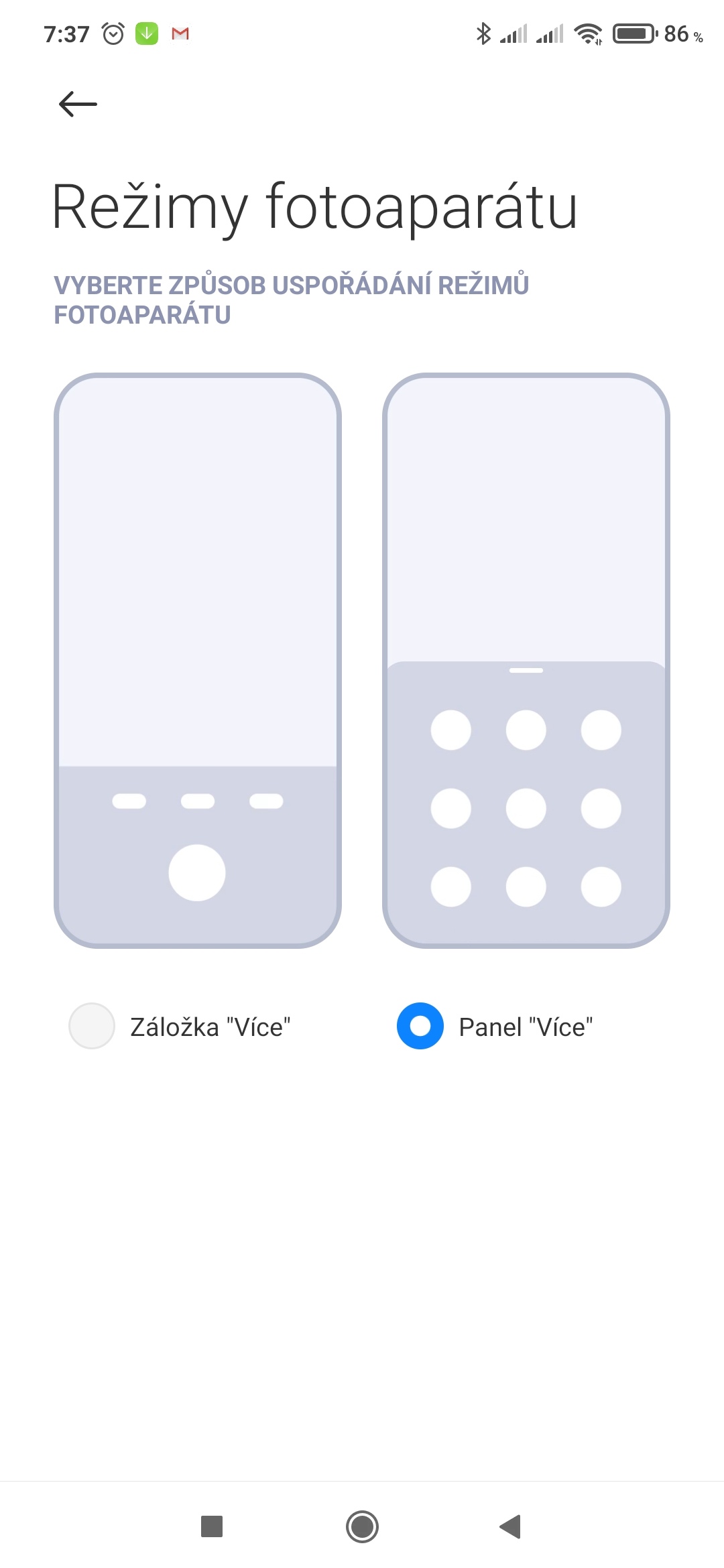Select the Záložka "Více" radio option
The height and width of the screenshot is (1568, 724).
[92, 1026]
